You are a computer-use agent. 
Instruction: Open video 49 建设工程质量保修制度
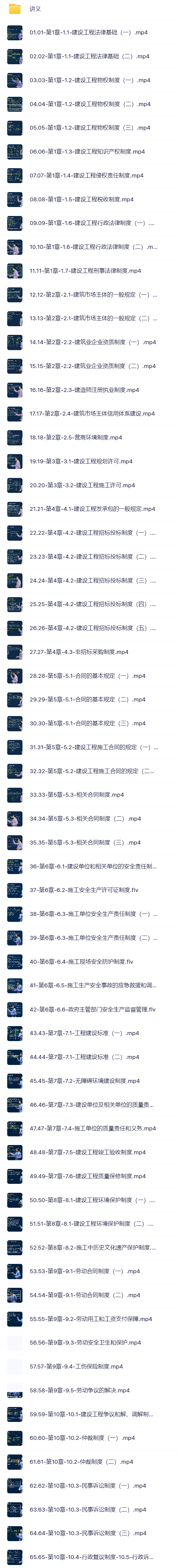pyautogui.click(x=88, y=1176)
